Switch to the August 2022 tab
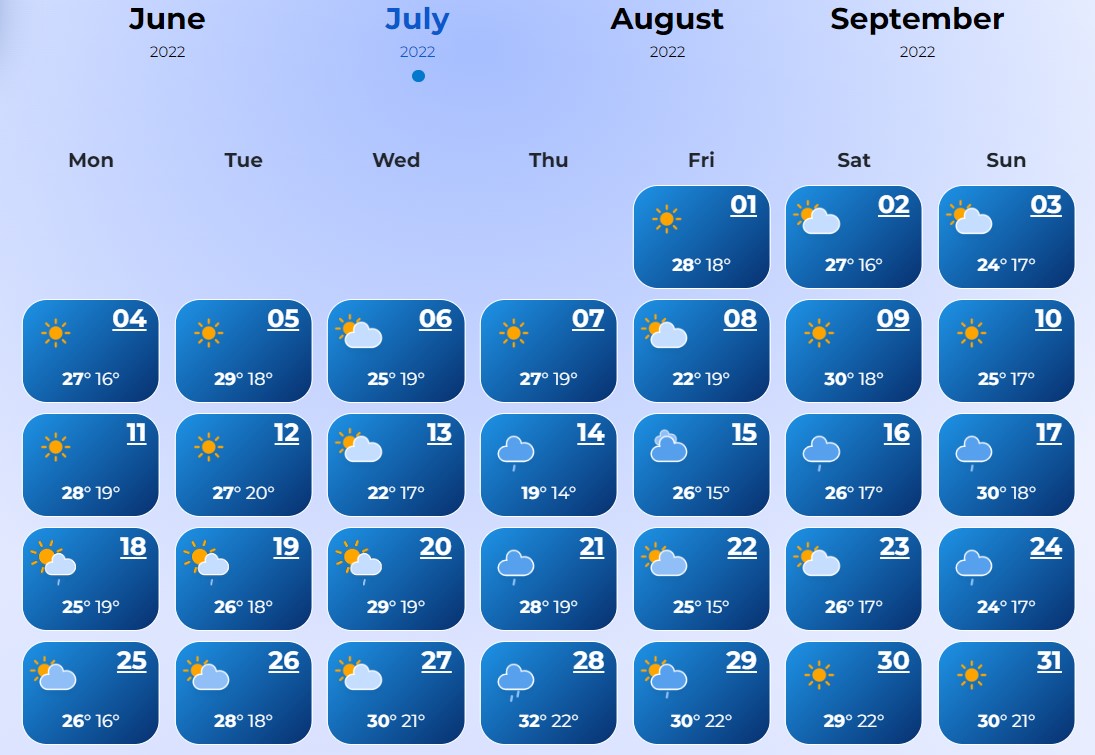 coord(667,30)
